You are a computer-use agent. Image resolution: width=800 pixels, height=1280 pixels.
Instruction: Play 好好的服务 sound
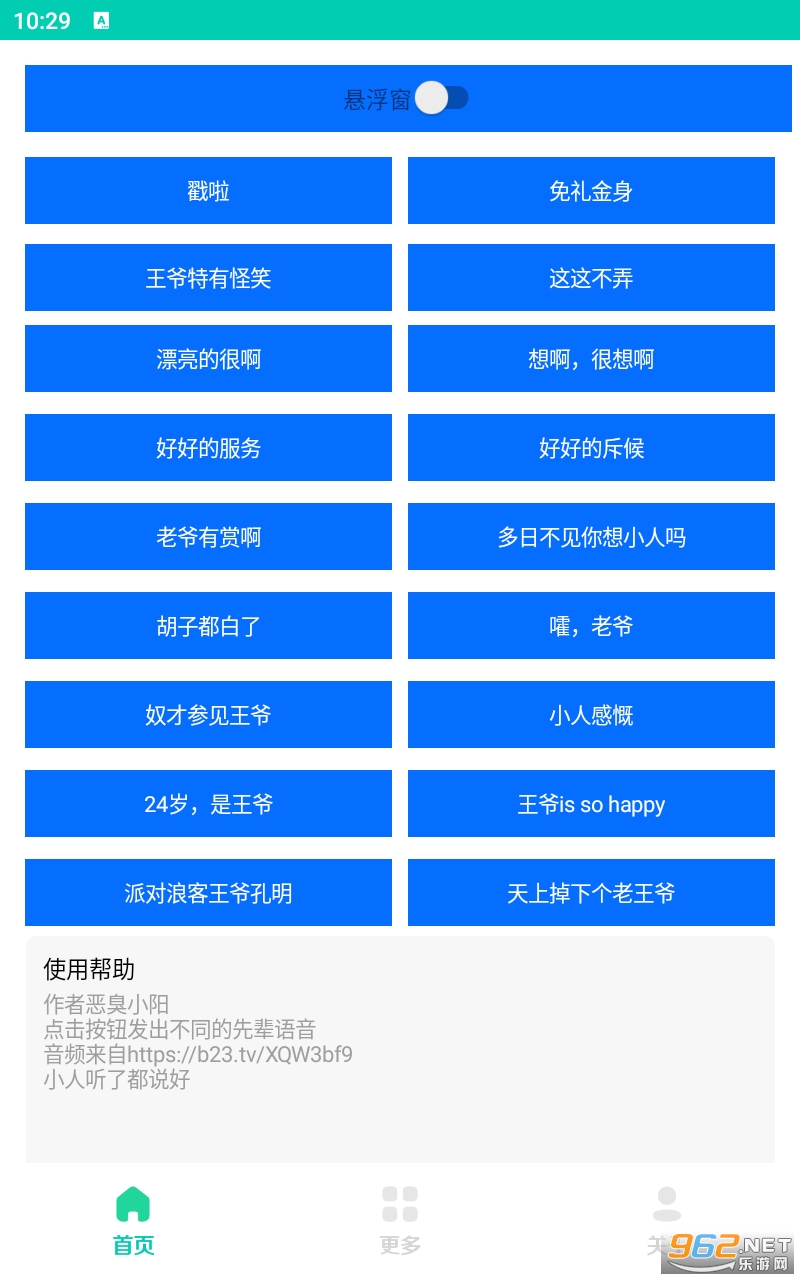(x=208, y=448)
